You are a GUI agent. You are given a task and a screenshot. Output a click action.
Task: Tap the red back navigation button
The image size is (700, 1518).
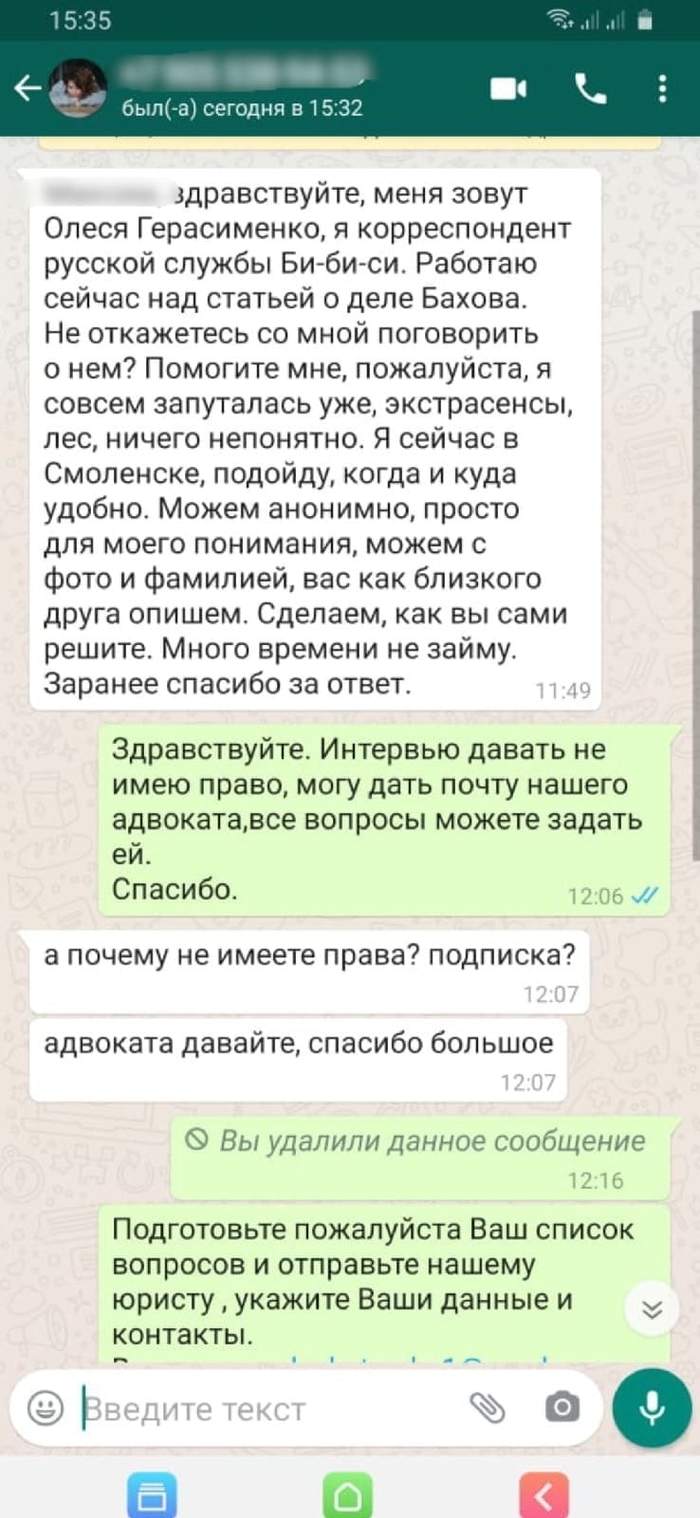point(544,1496)
